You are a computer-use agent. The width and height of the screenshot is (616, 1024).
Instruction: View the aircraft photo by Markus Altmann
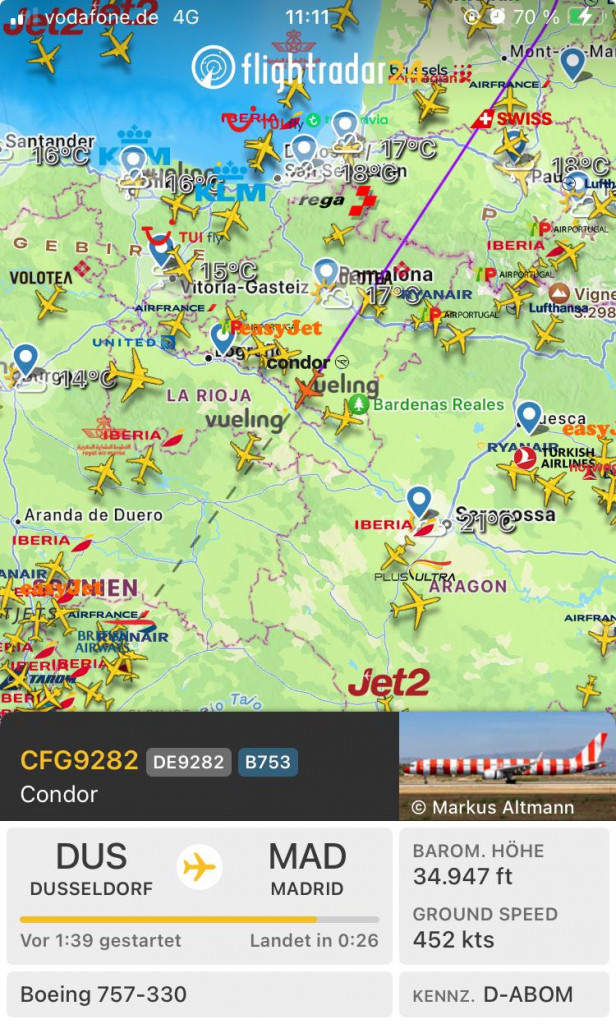pyautogui.click(x=507, y=765)
